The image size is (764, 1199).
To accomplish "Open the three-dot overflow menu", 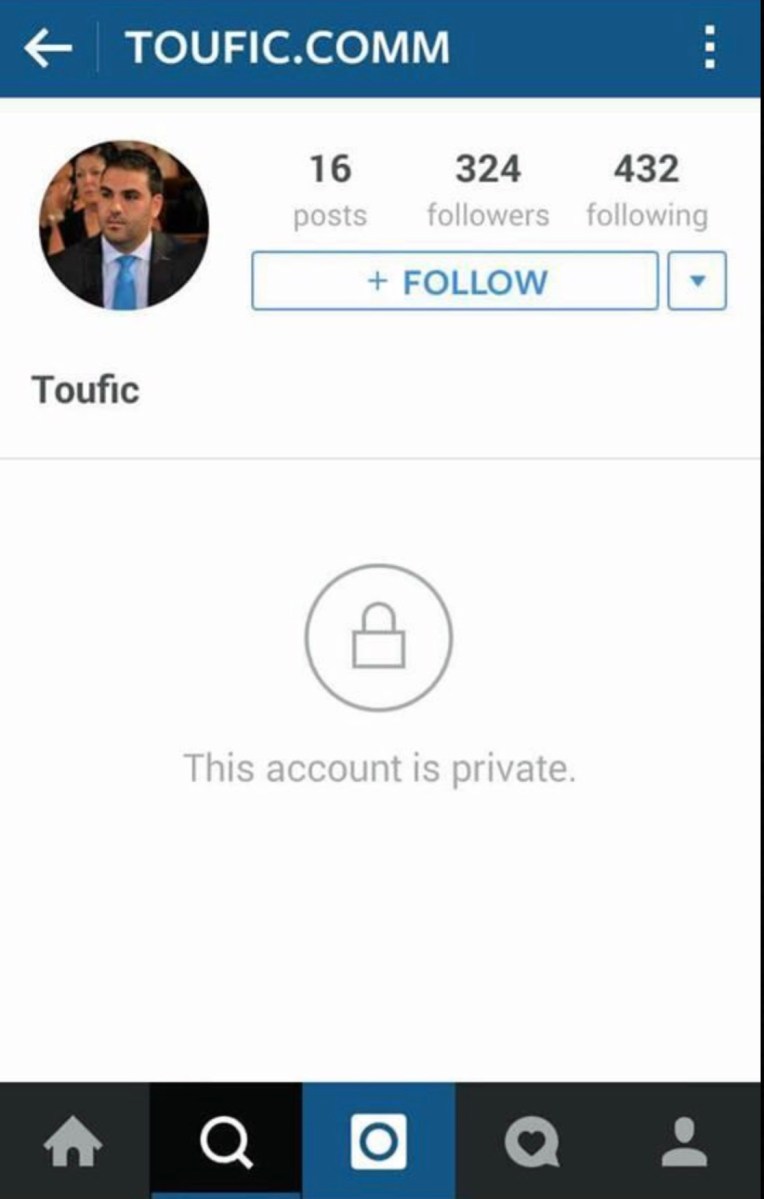I will 709,47.
